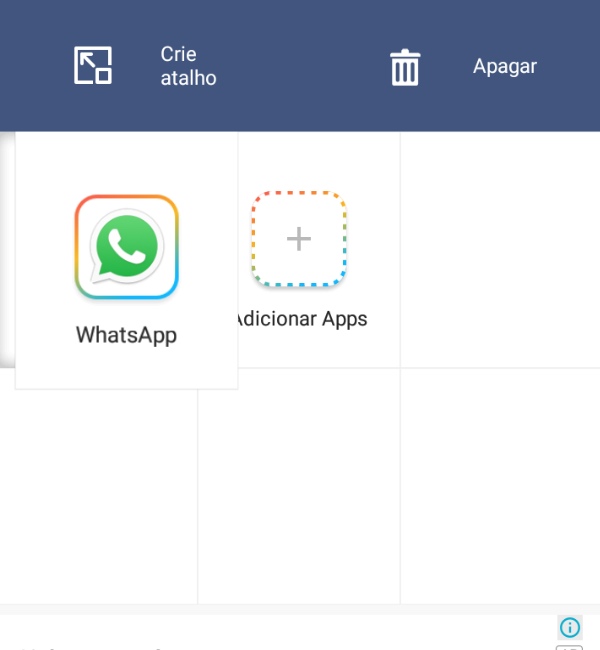Tap Crie atalho to create a shortcut
Viewport: 600px width, 650px height.
146,66
